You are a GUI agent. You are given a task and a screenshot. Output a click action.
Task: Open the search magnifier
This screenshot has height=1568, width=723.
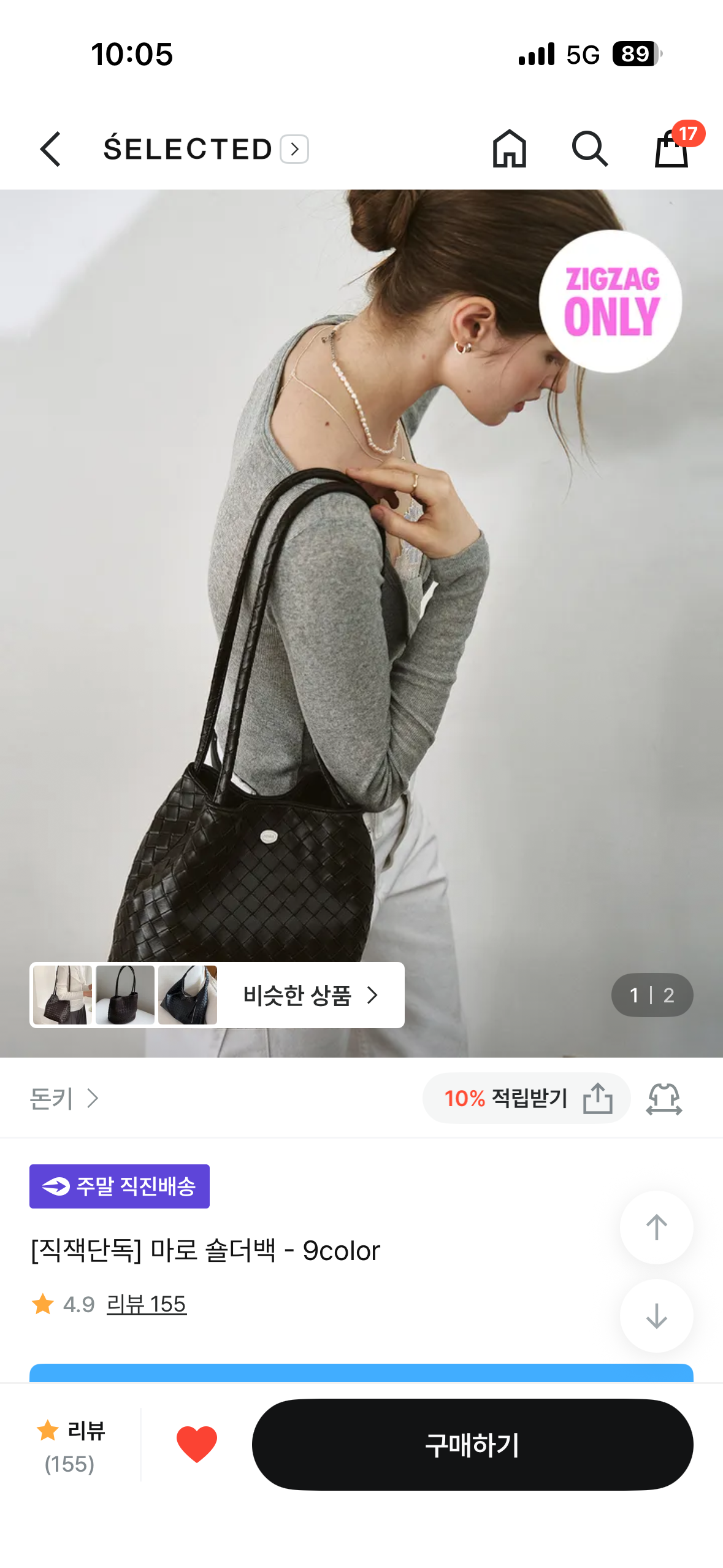click(x=589, y=149)
